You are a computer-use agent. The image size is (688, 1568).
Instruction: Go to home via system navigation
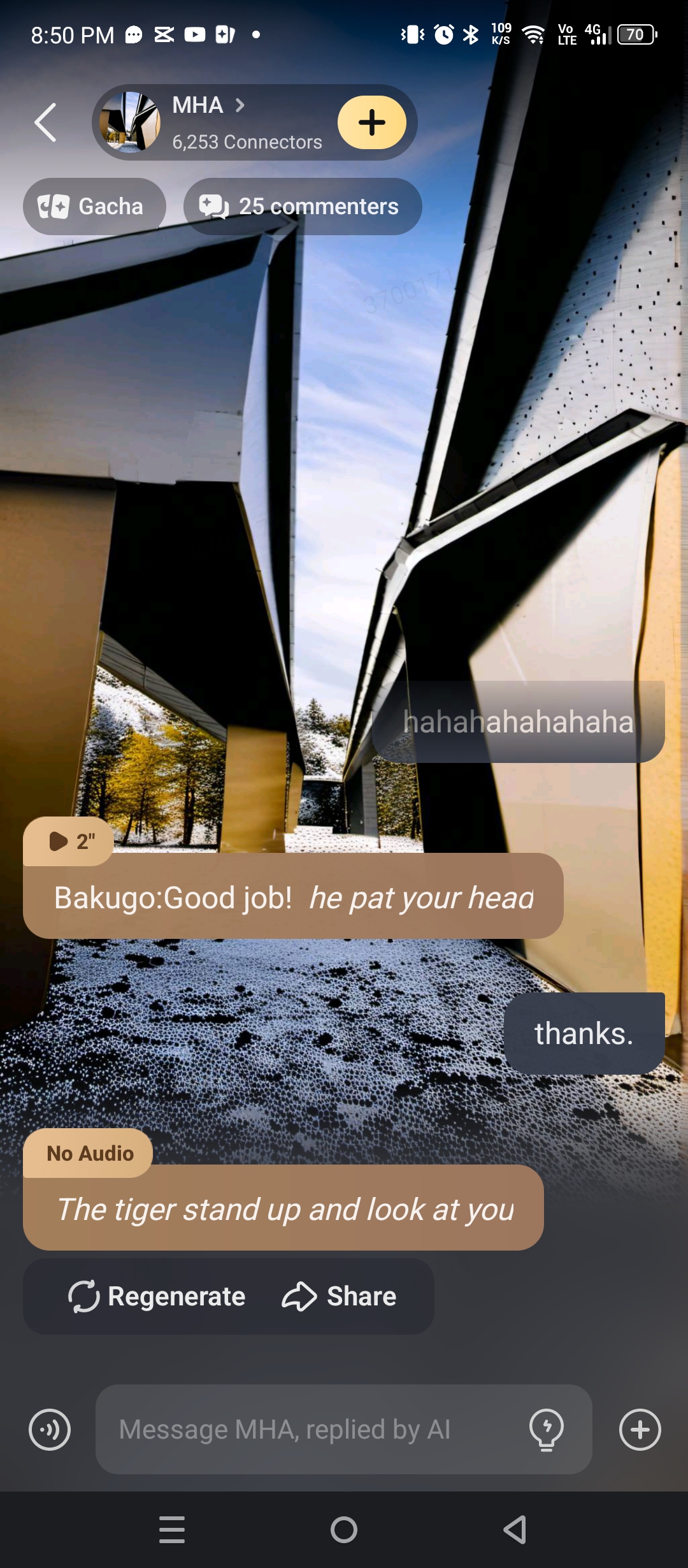coord(344,1530)
